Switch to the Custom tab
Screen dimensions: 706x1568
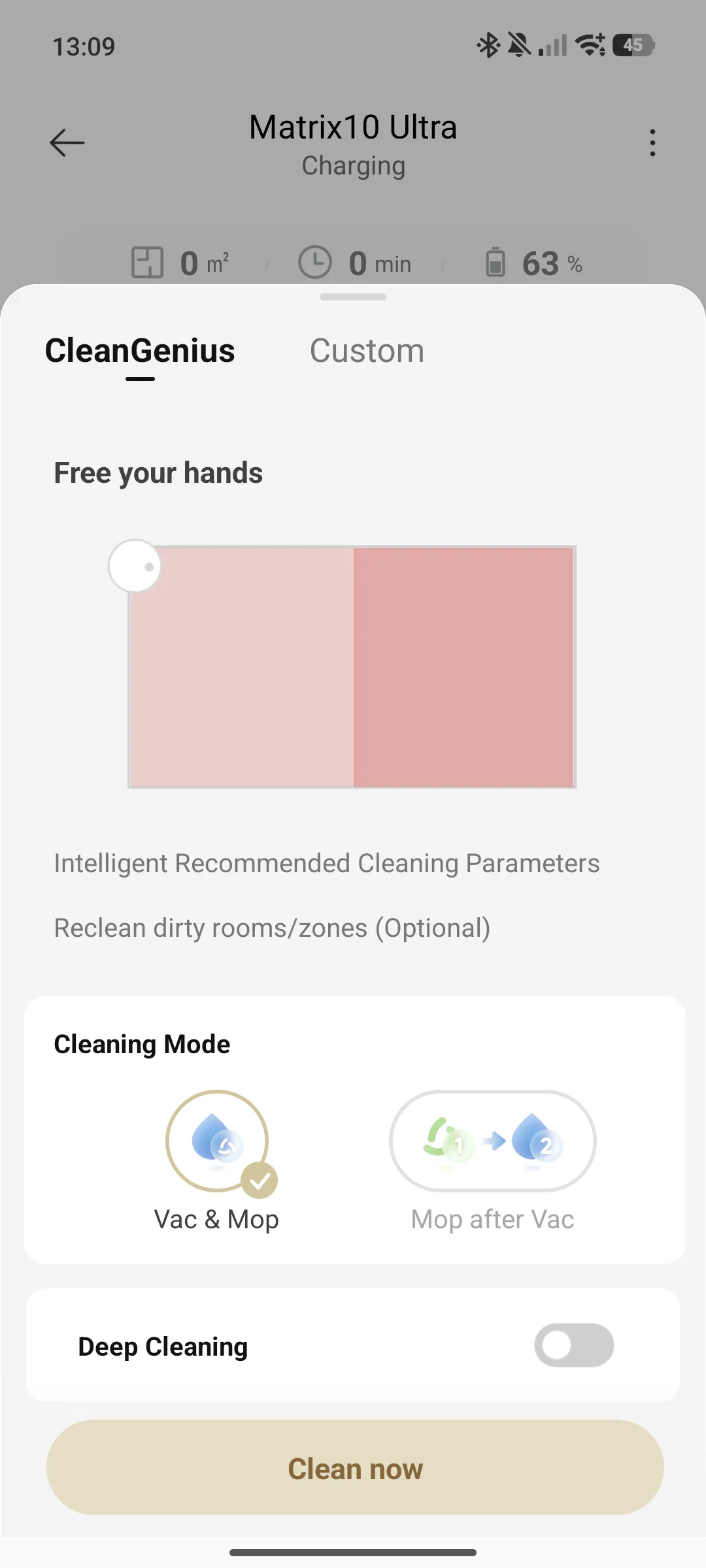pyautogui.click(x=367, y=351)
